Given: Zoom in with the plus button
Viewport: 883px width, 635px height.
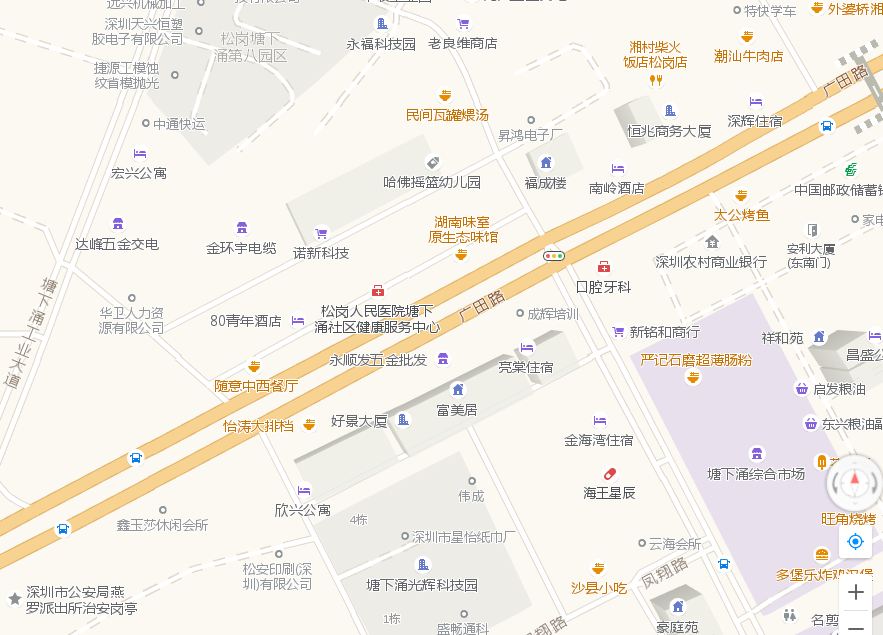Looking at the screenshot, I should coord(855,592).
